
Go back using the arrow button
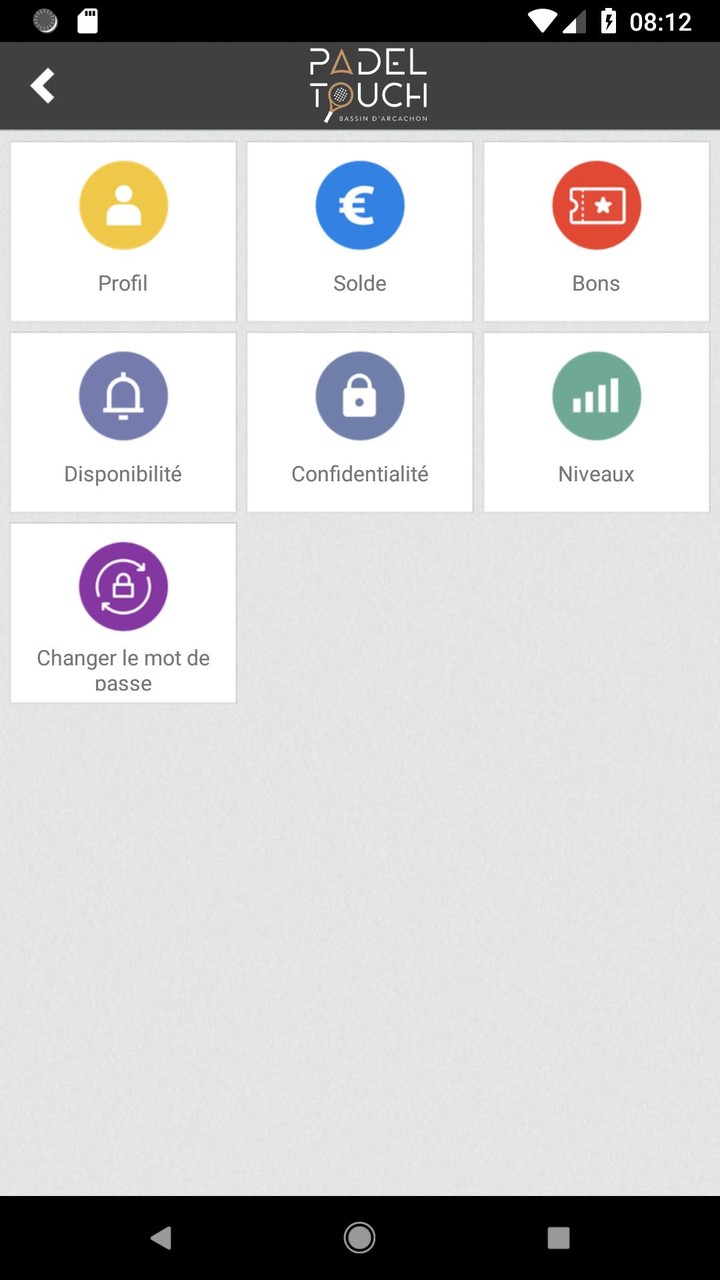pos(42,85)
